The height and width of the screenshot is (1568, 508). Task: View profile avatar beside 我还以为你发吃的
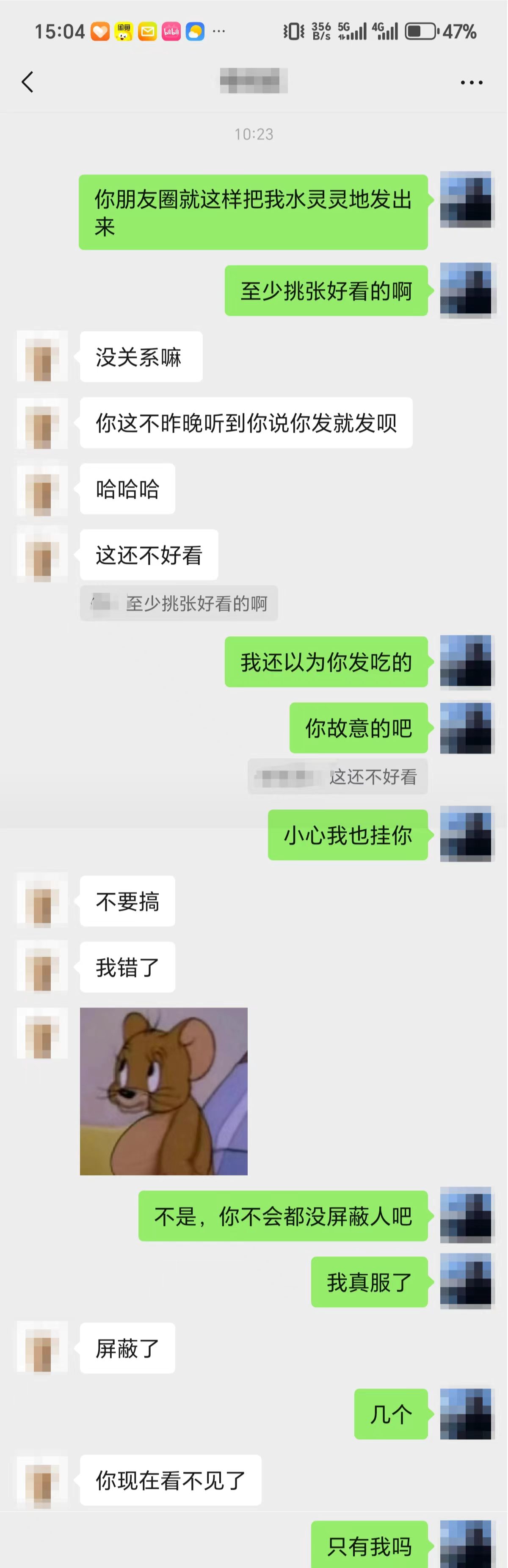point(465,662)
